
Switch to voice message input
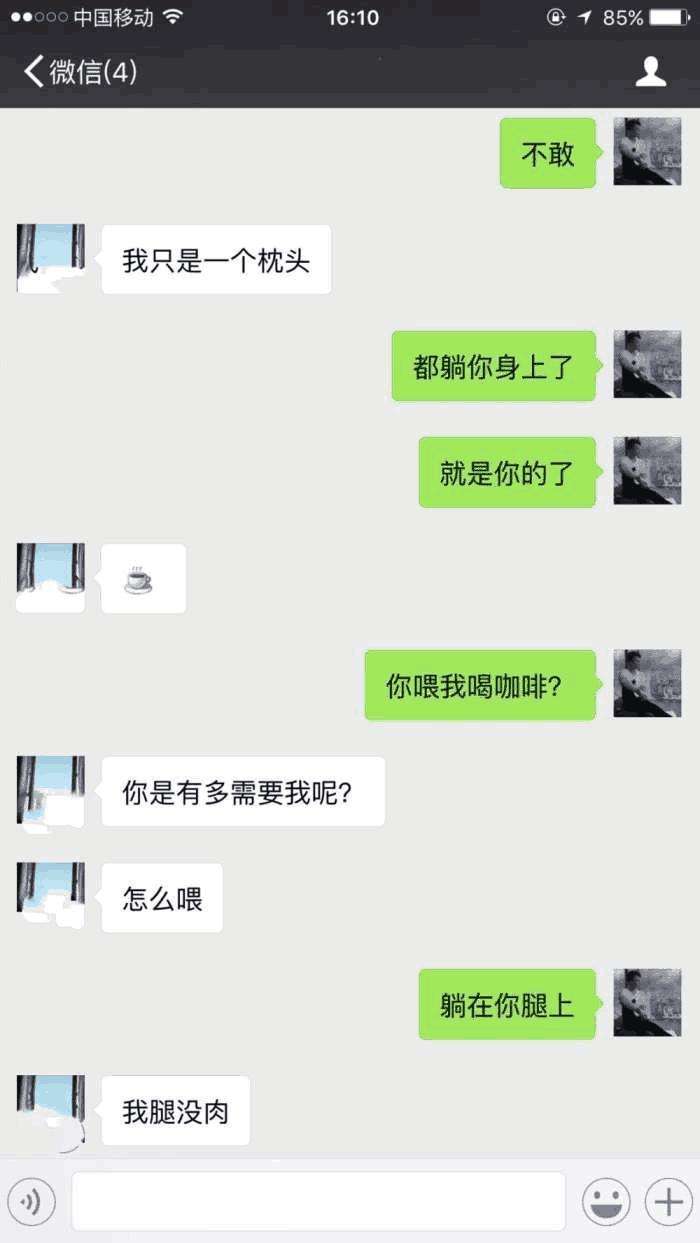tap(31, 1201)
